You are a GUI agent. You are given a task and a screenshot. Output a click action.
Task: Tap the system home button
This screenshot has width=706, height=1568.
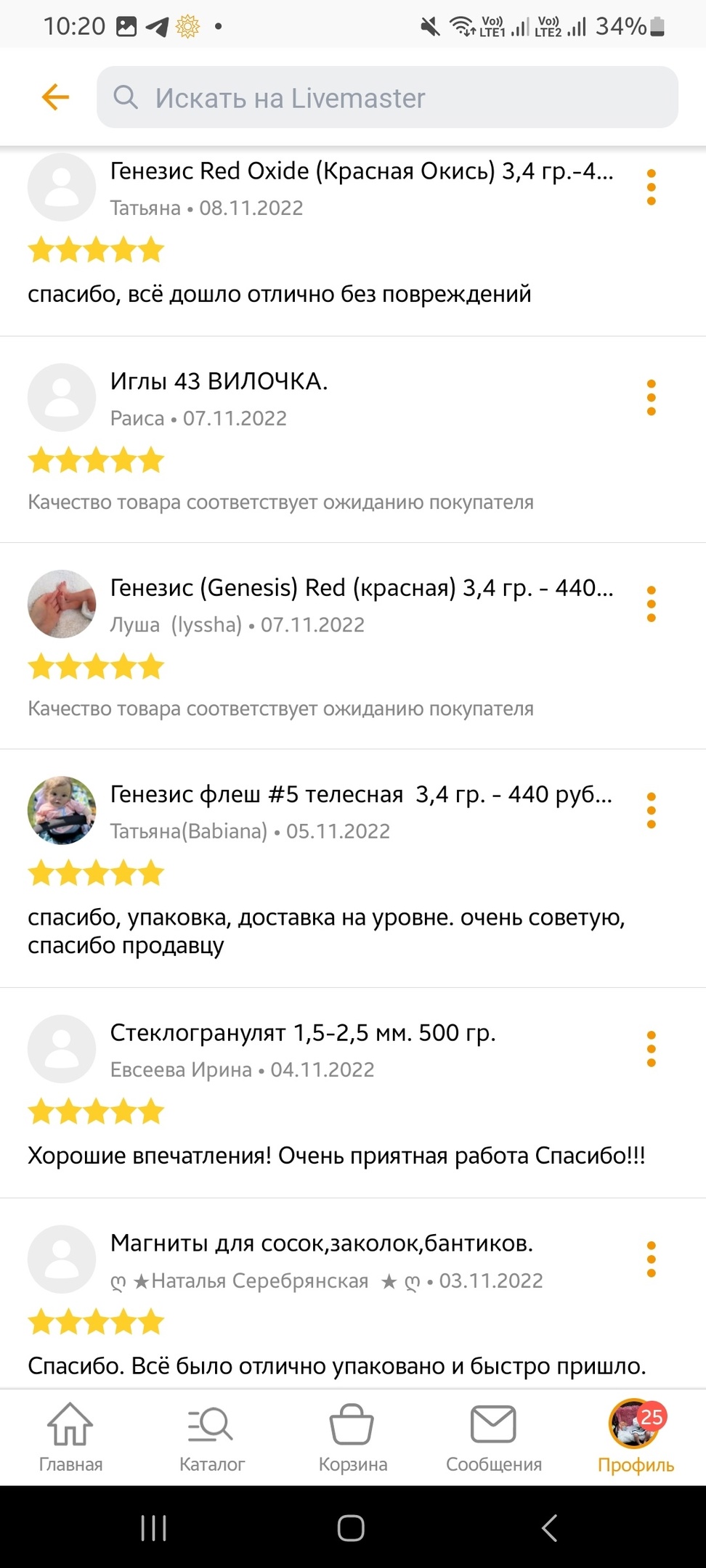point(351,1528)
